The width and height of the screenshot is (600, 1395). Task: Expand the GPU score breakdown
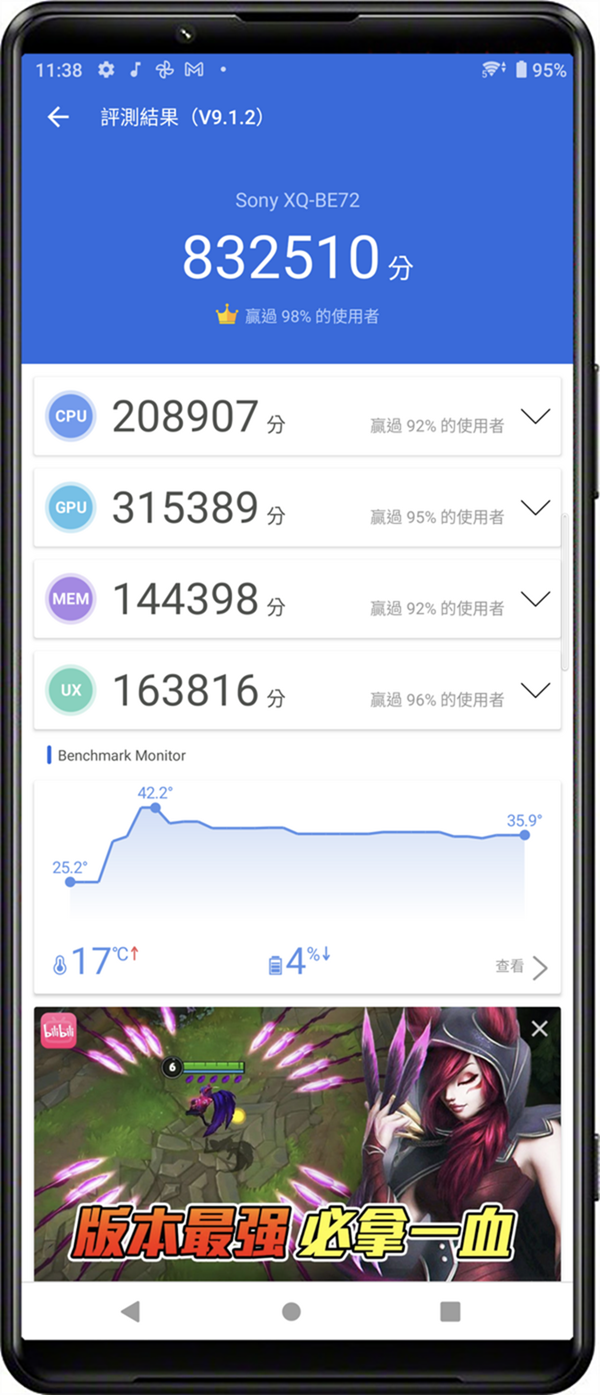pyautogui.click(x=536, y=508)
